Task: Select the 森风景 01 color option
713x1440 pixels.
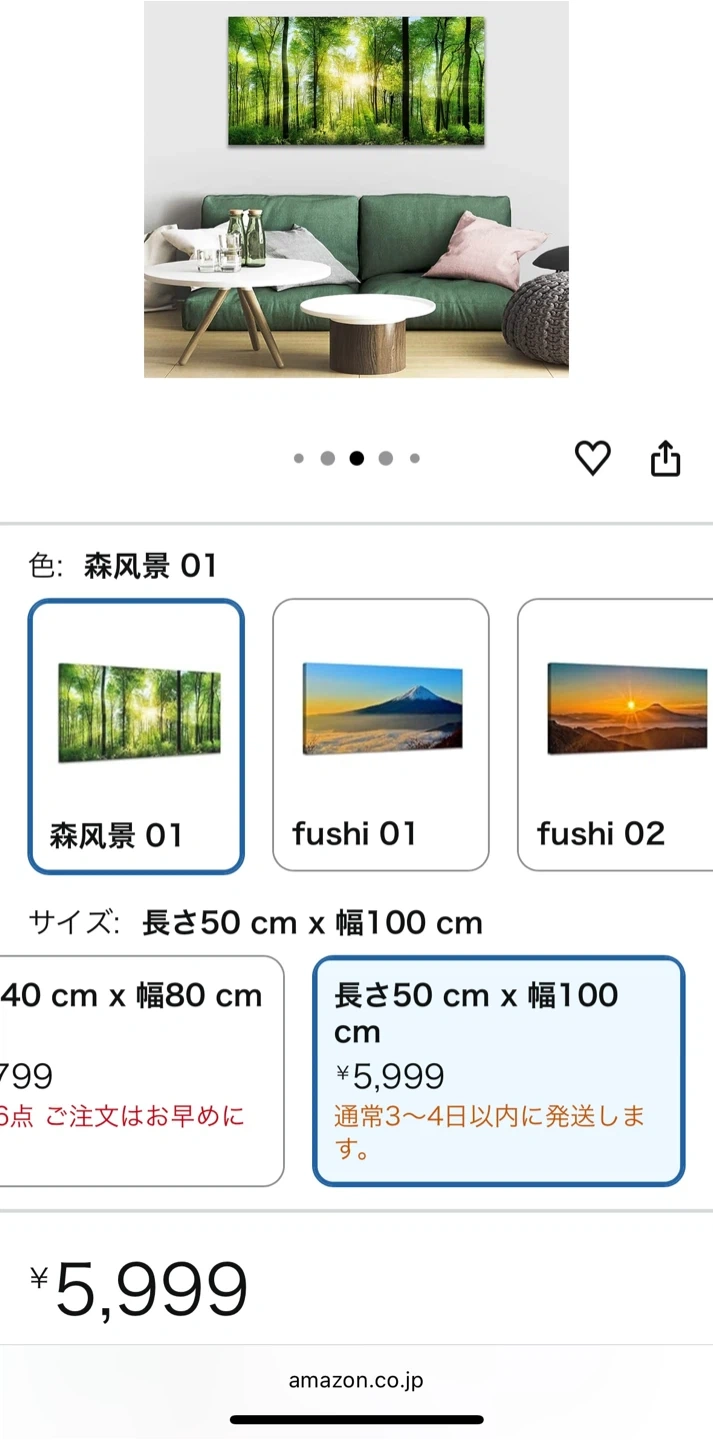Action: click(136, 735)
